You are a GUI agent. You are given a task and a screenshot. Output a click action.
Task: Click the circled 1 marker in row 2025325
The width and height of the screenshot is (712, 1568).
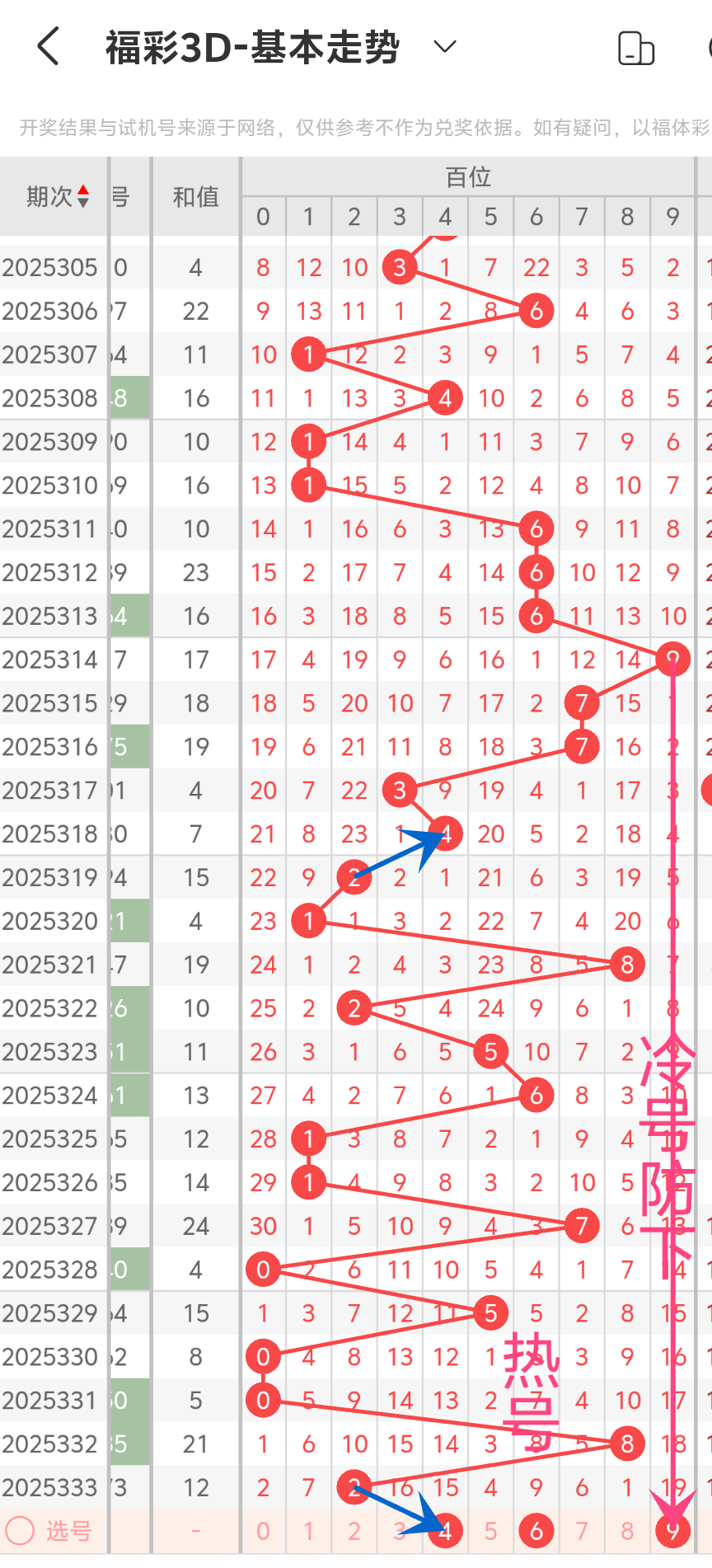coord(308,1138)
